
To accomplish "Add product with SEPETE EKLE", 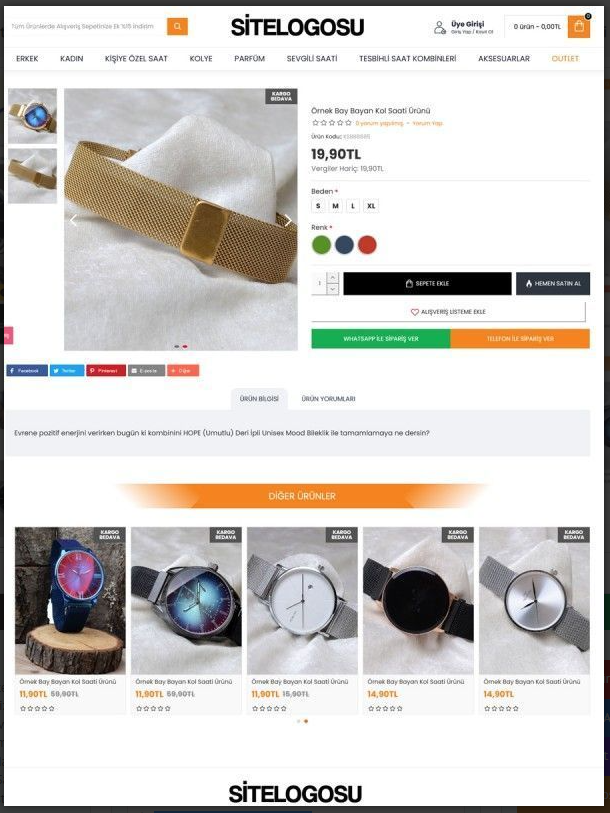I will [x=427, y=284].
